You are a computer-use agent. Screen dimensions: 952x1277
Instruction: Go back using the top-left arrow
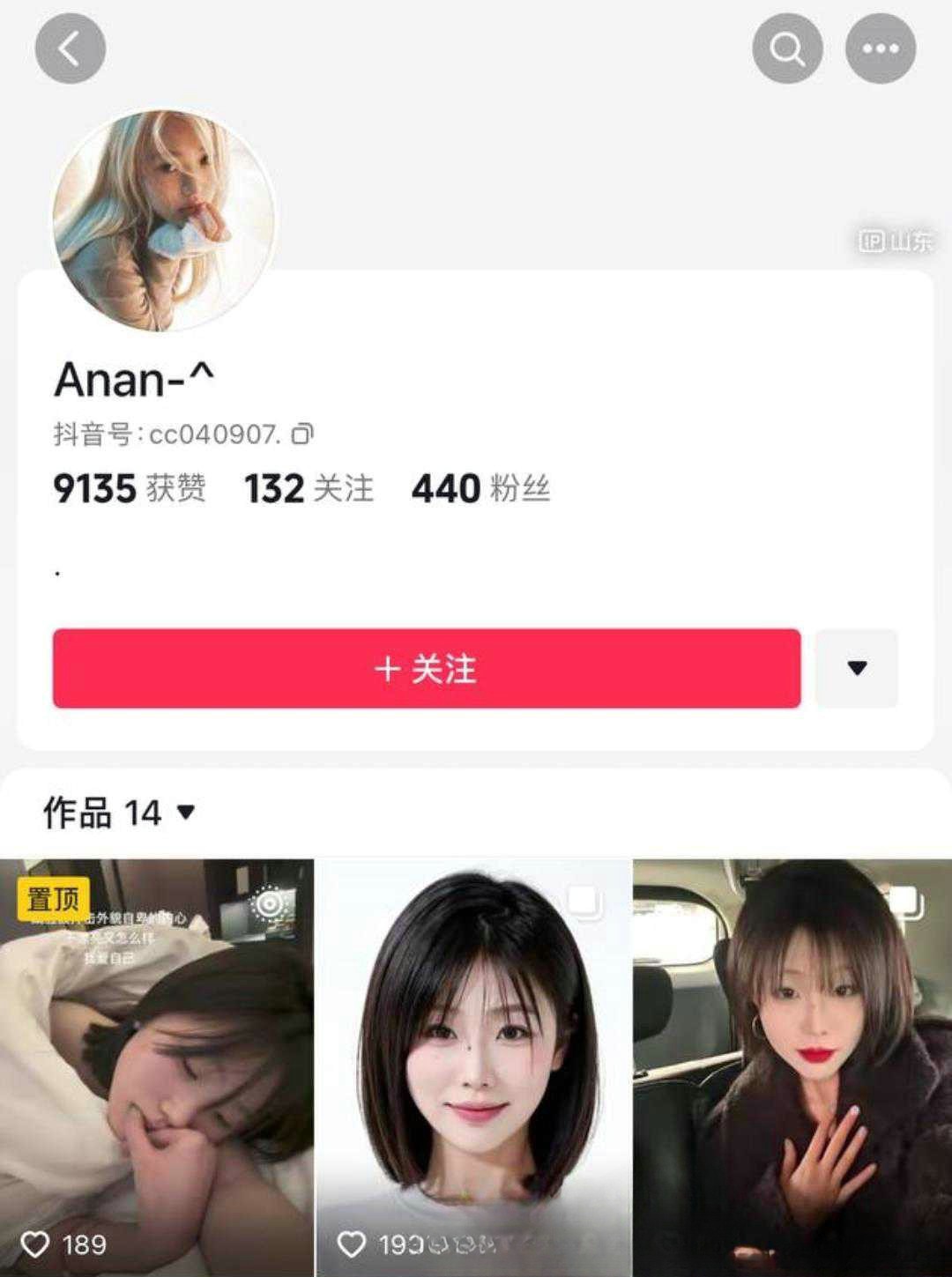[x=70, y=48]
